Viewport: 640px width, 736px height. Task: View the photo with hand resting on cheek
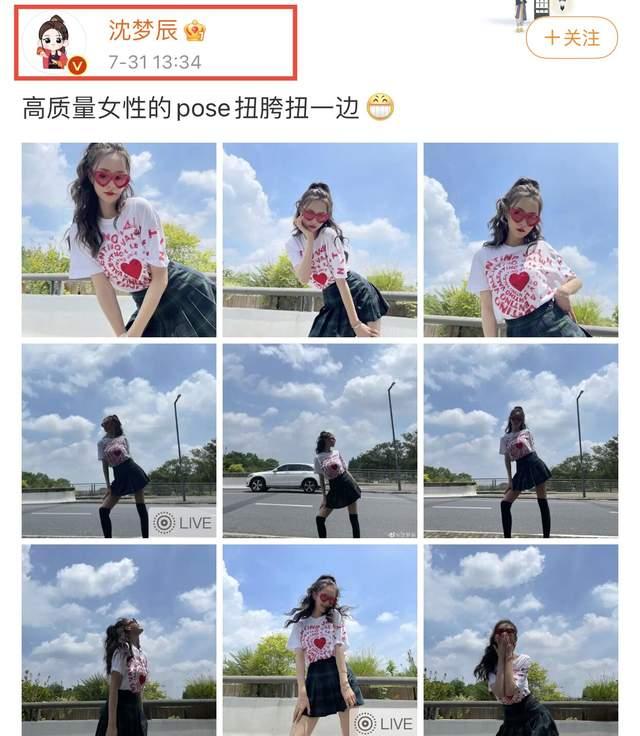(320, 240)
